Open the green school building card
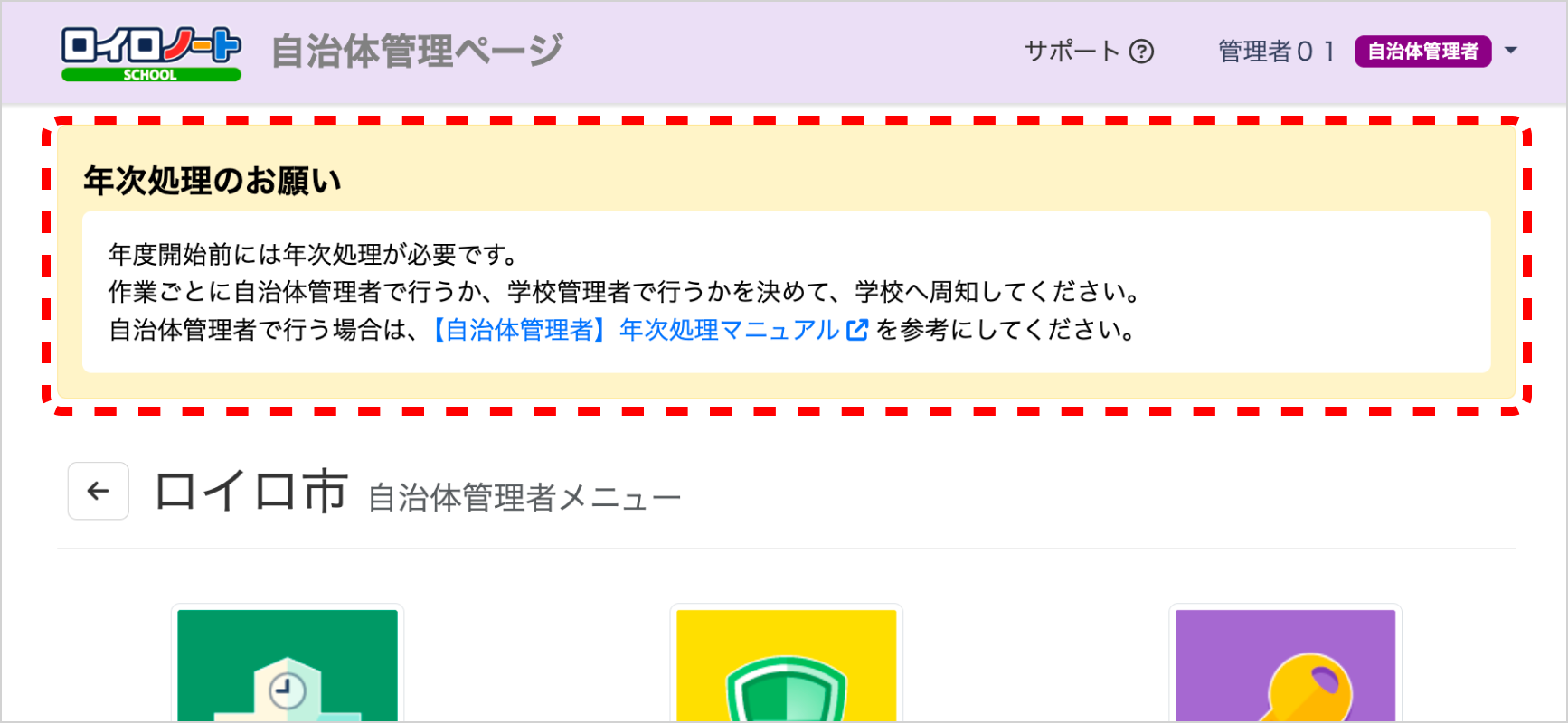1568x723 pixels. 288,665
